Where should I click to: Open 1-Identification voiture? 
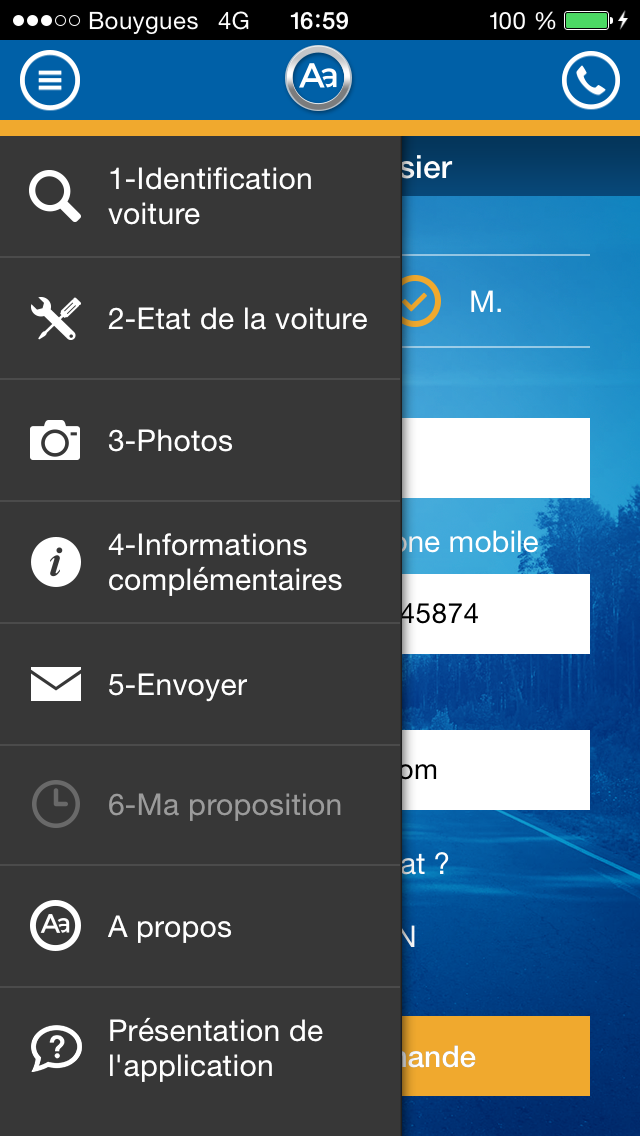[x=200, y=196]
